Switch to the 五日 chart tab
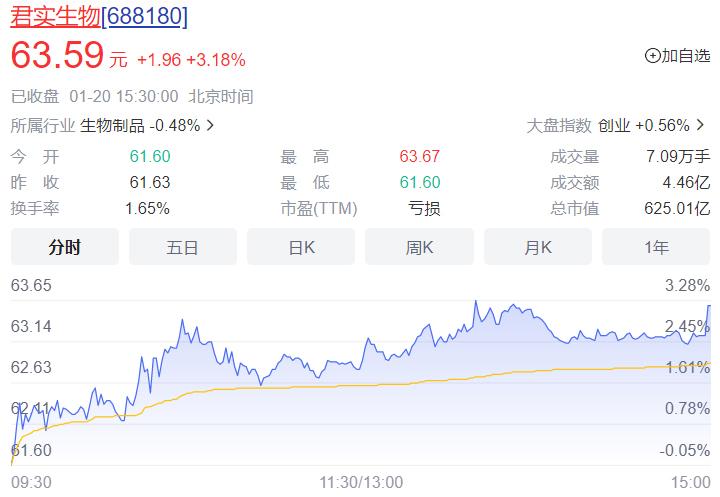This screenshot has width=720, height=497. pos(182,247)
